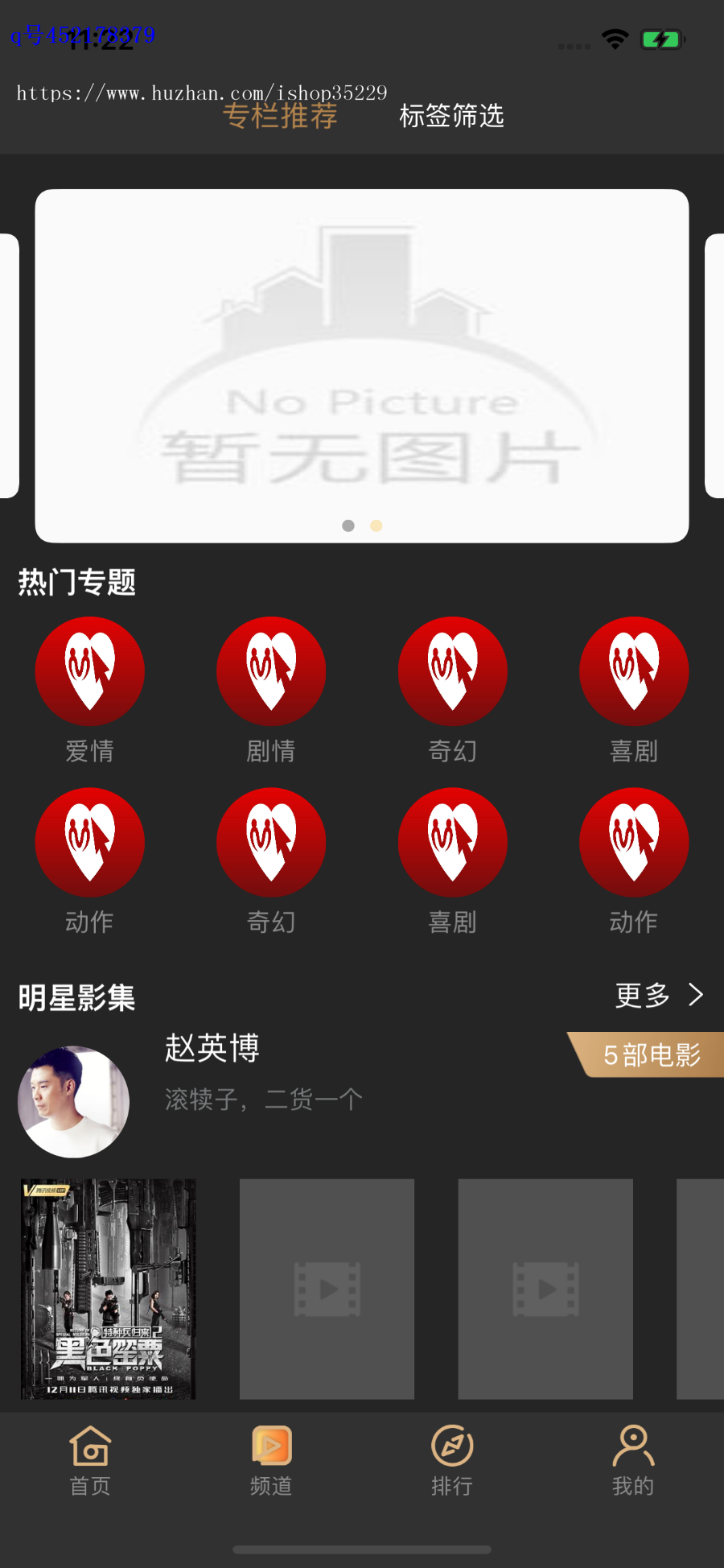Tap the Wi-Fi icon in status bar

click(615, 38)
